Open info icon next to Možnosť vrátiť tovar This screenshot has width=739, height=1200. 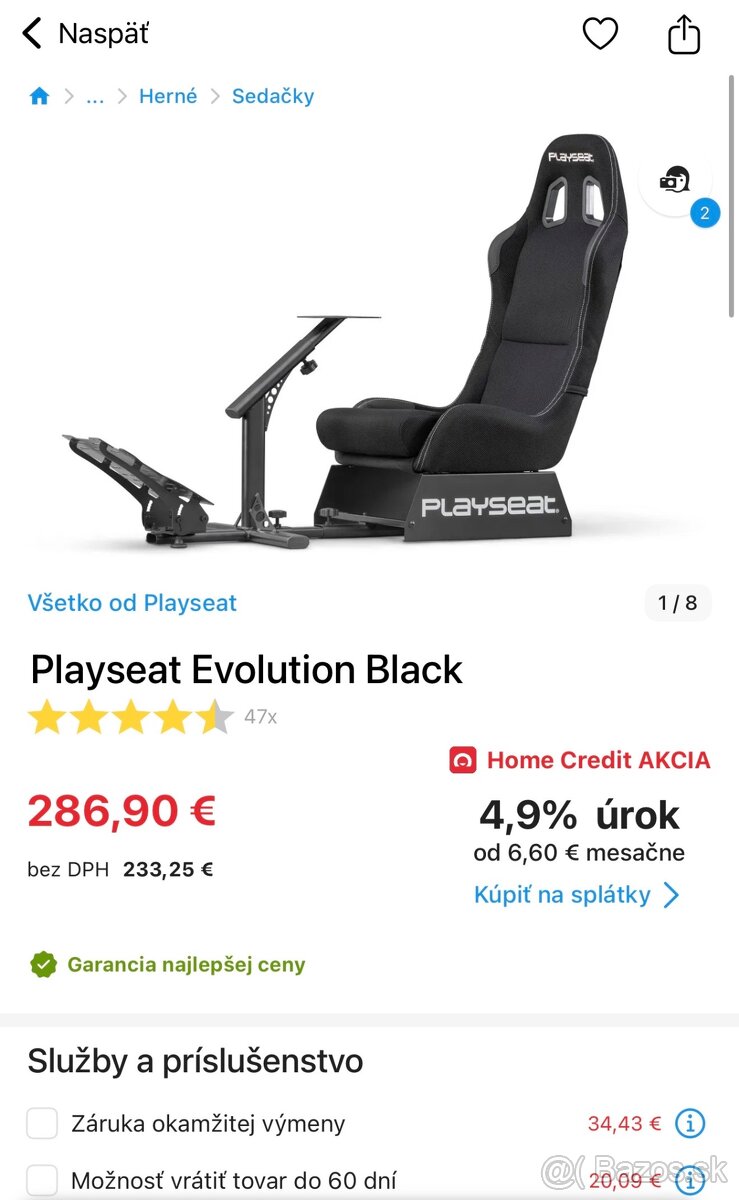click(690, 1179)
